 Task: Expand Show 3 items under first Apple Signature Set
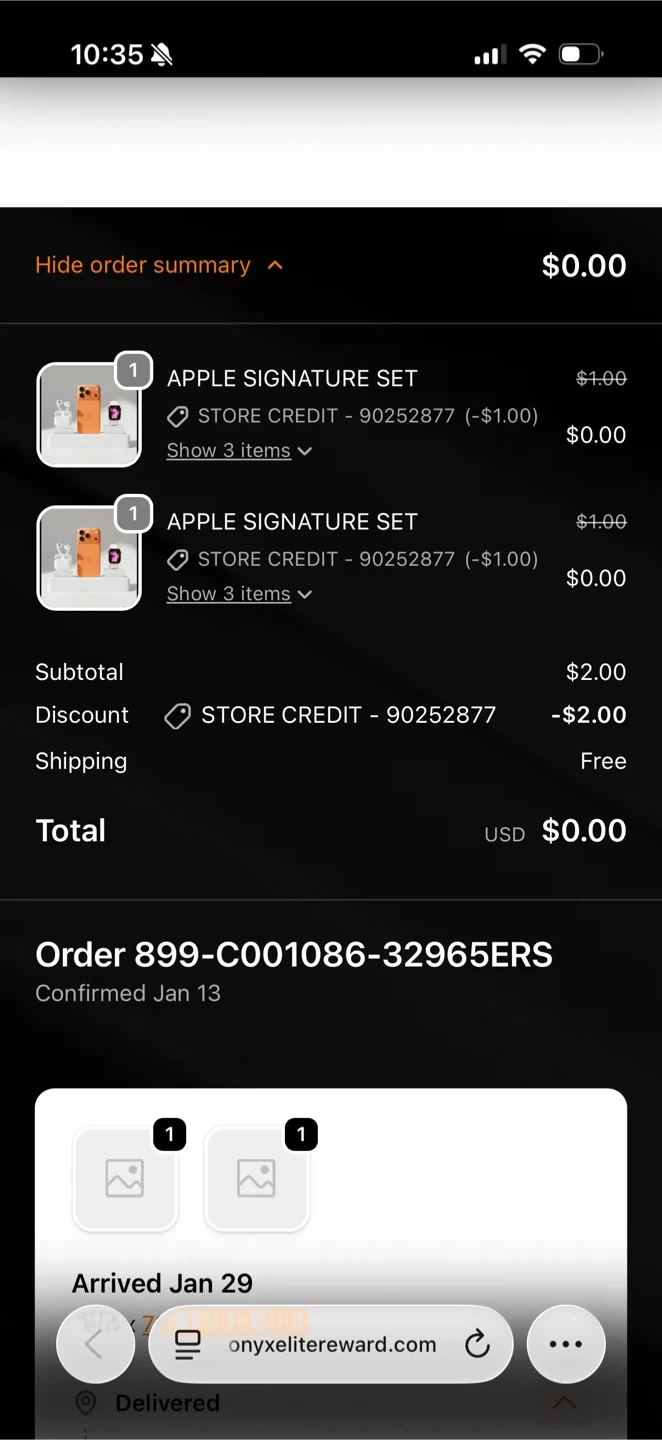click(x=239, y=451)
